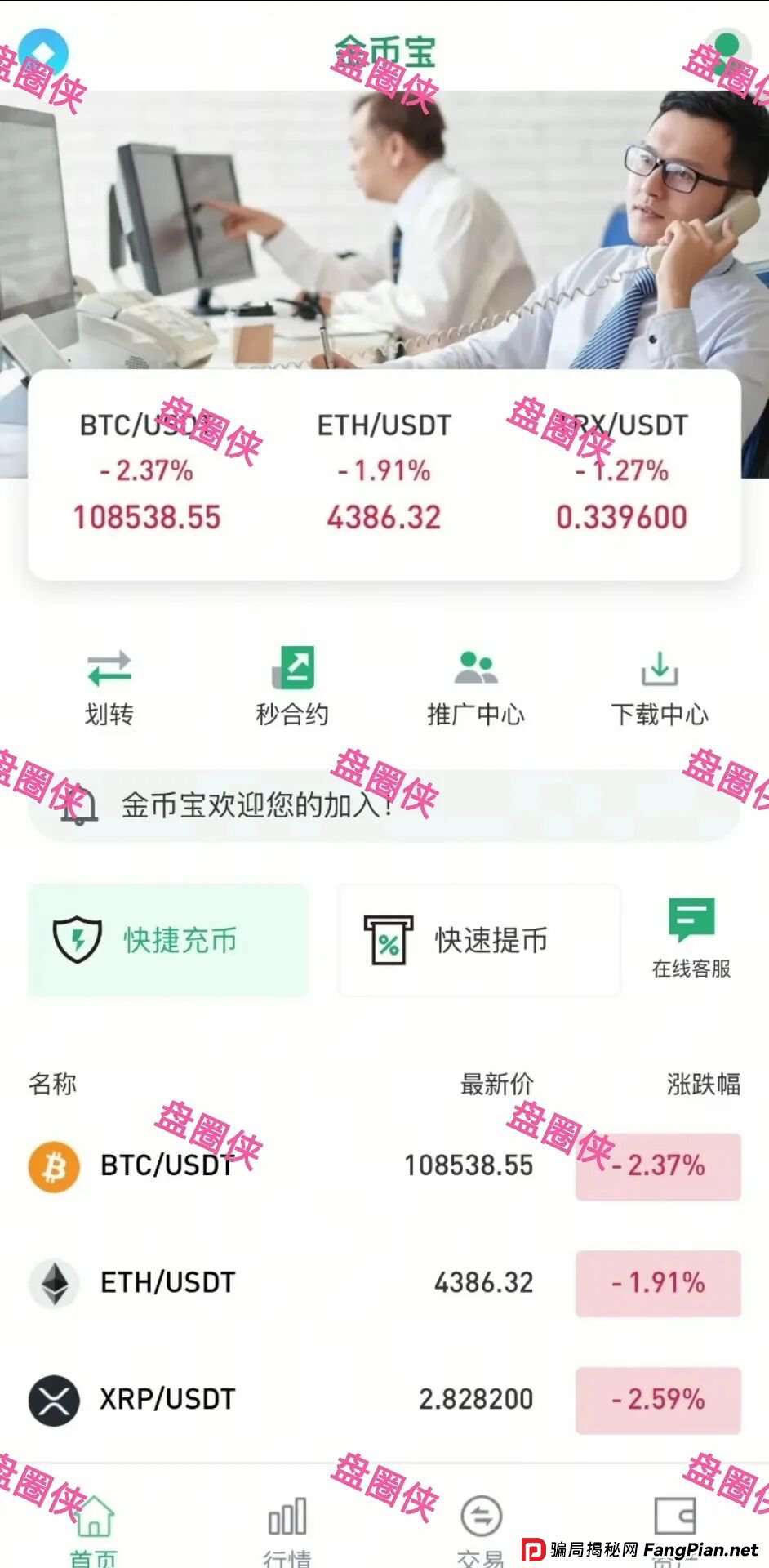Open the BTC/USDT market row

coord(327,1168)
